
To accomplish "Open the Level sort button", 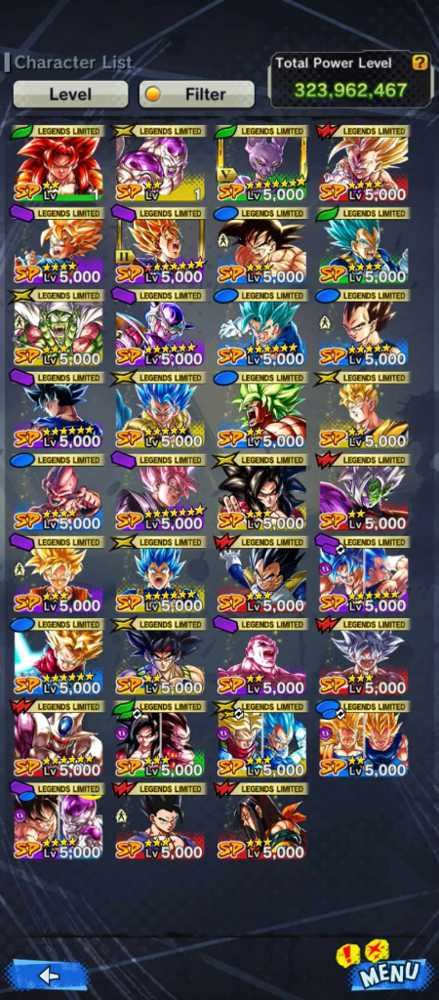I will click(x=71, y=94).
